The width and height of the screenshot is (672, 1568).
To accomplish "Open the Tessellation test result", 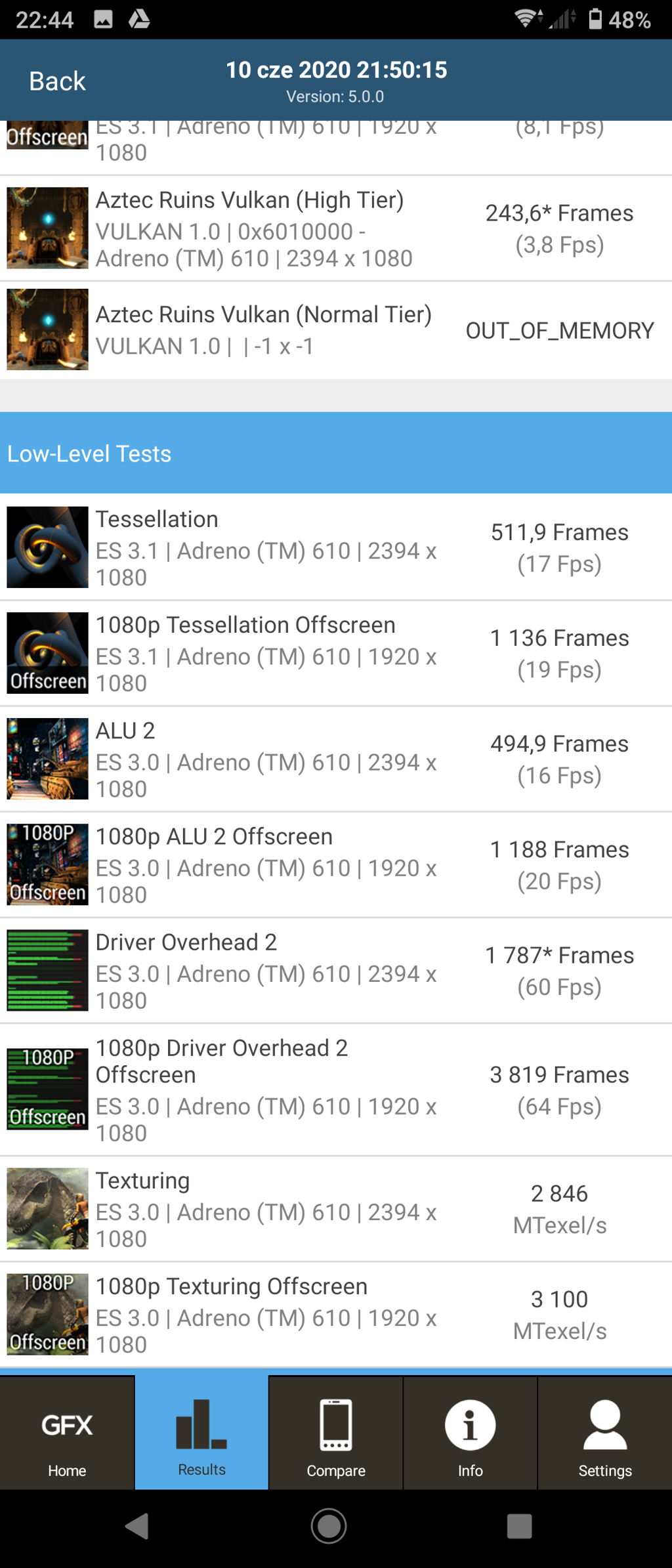I will coord(336,547).
